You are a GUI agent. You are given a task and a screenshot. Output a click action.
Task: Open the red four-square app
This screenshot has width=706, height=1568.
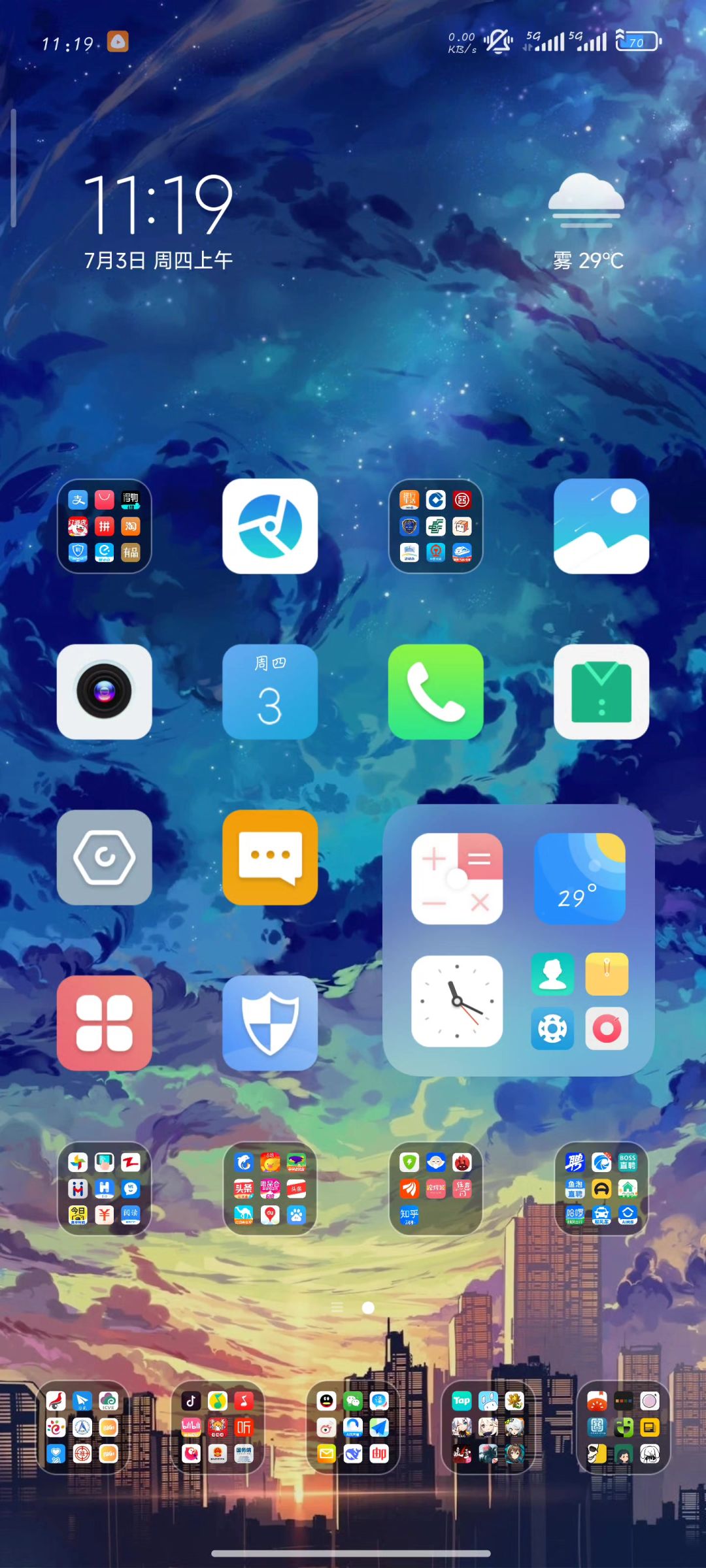pyautogui.click(x=105, y=1023)
